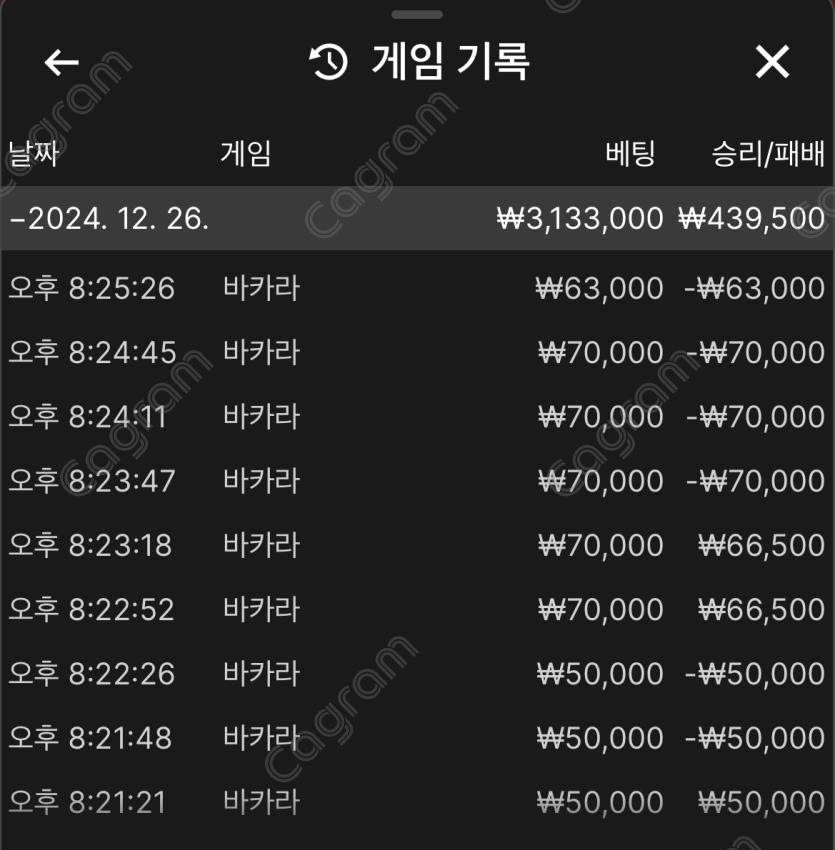Collapse the 2024. 12. 26. date group

click(110, 218)
